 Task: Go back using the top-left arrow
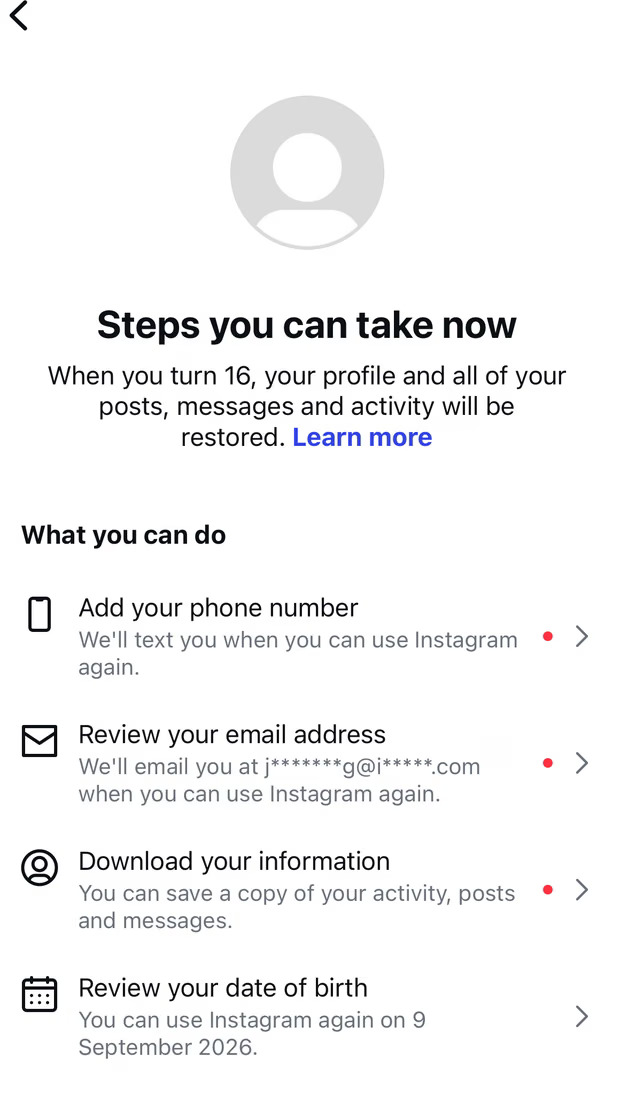click(19, 16)
